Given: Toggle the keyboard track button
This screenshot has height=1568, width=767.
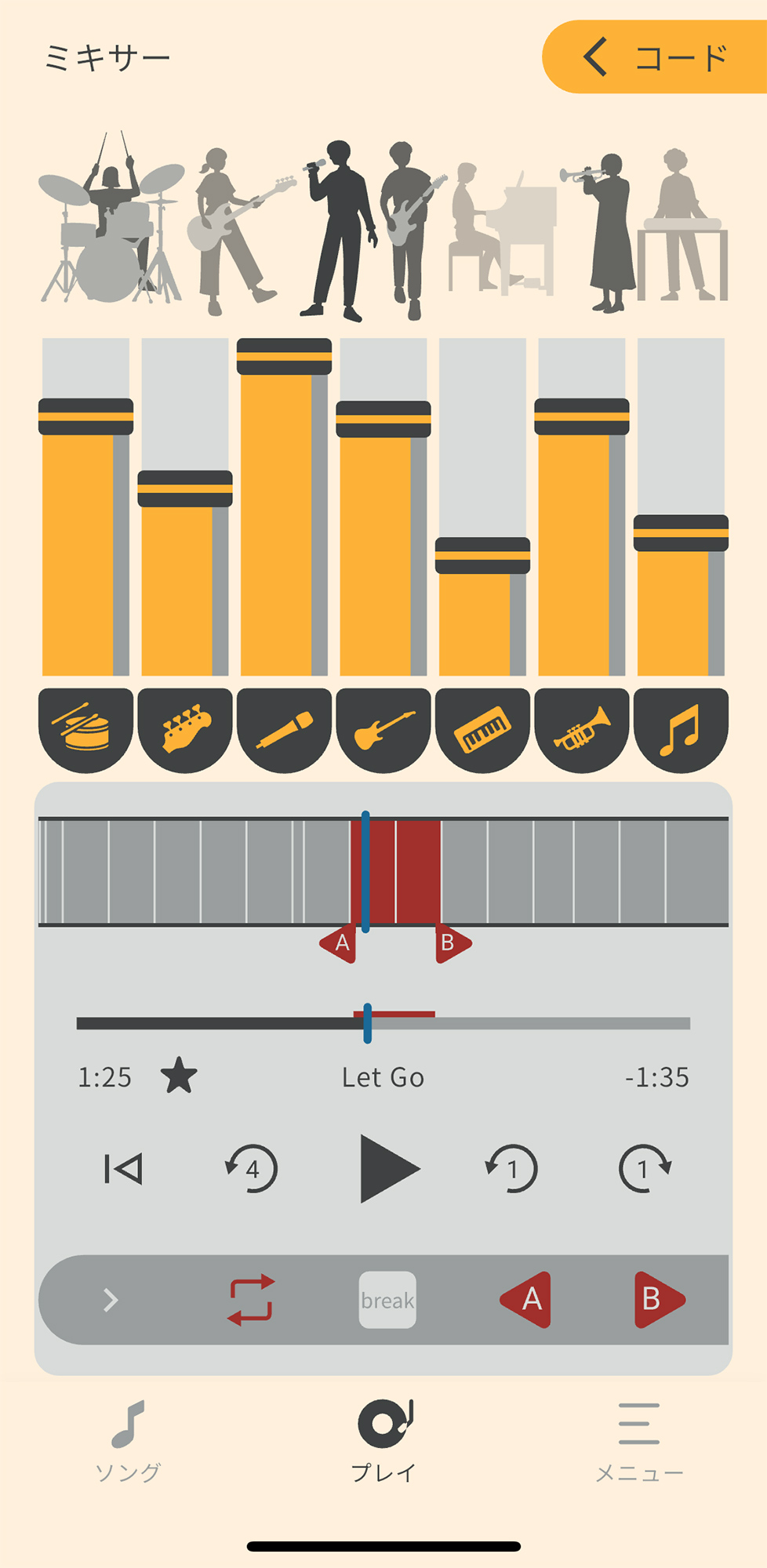Looking at the screenshot, I should (x=482, y=729).
